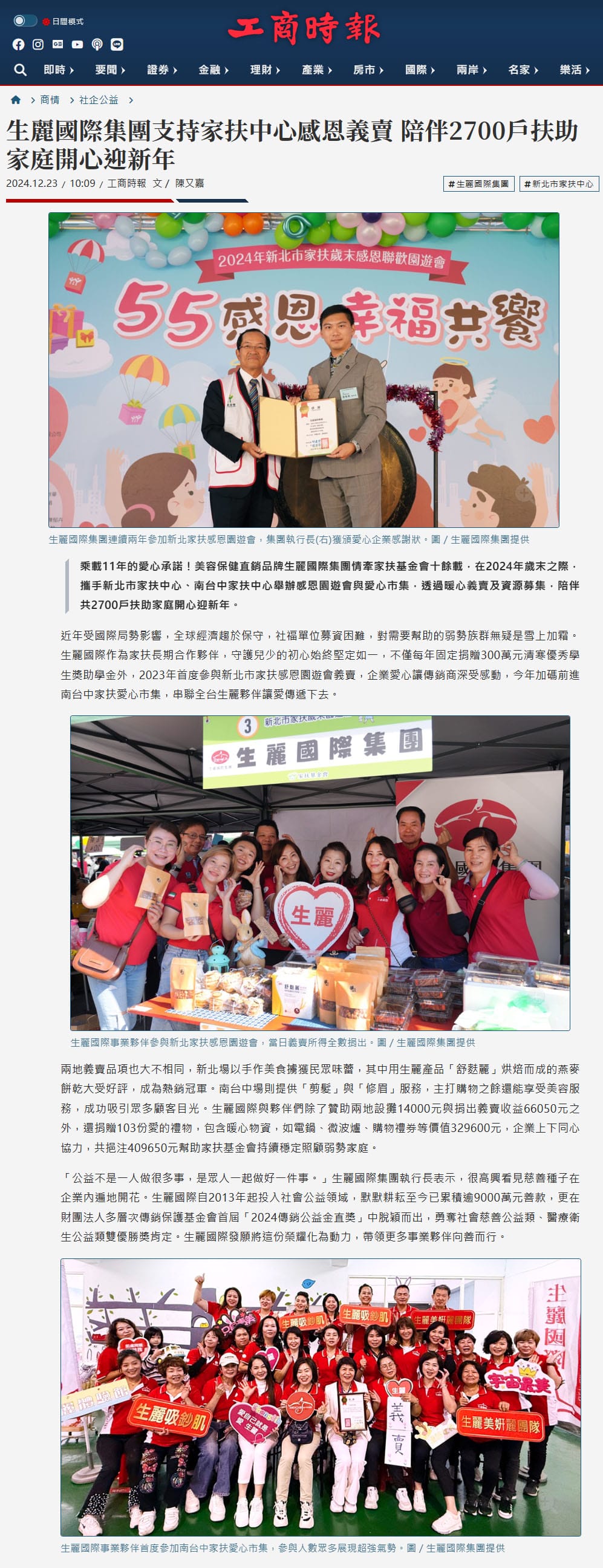Open the Facebook page icon
603x1568 pixels.
pos(19,44)
